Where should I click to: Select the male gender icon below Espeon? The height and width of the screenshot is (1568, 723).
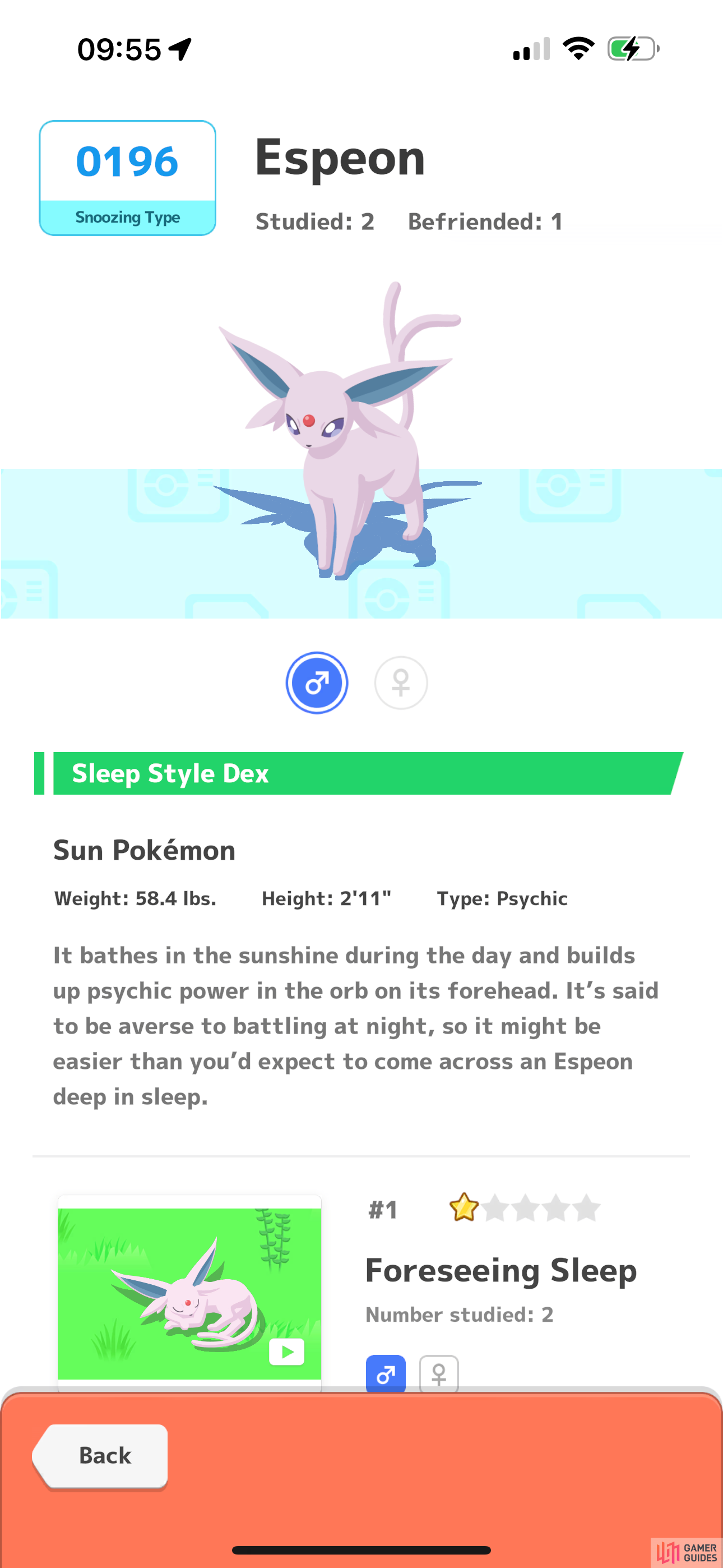tap(317, 682)
